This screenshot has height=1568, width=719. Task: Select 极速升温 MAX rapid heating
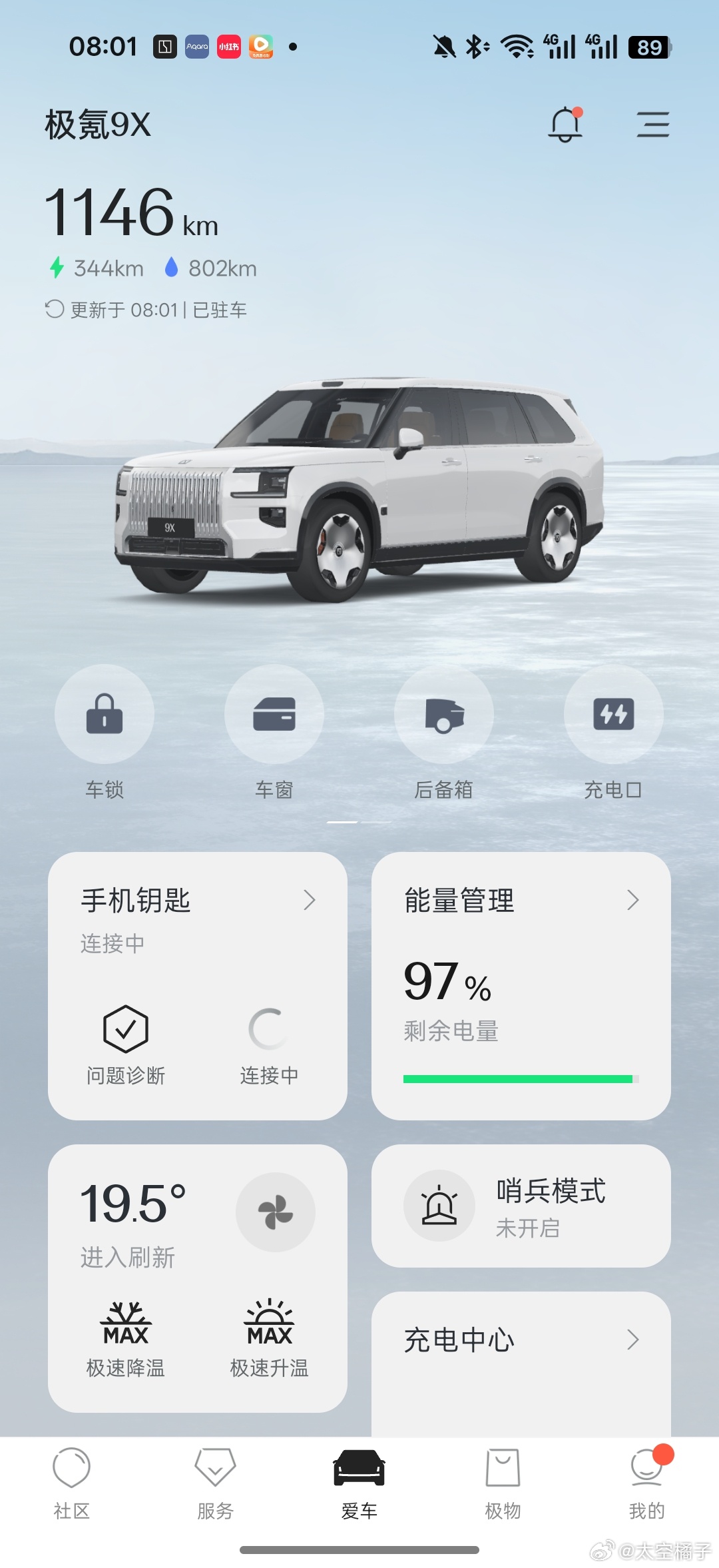pyautogui.click(x=268, y=1332)
